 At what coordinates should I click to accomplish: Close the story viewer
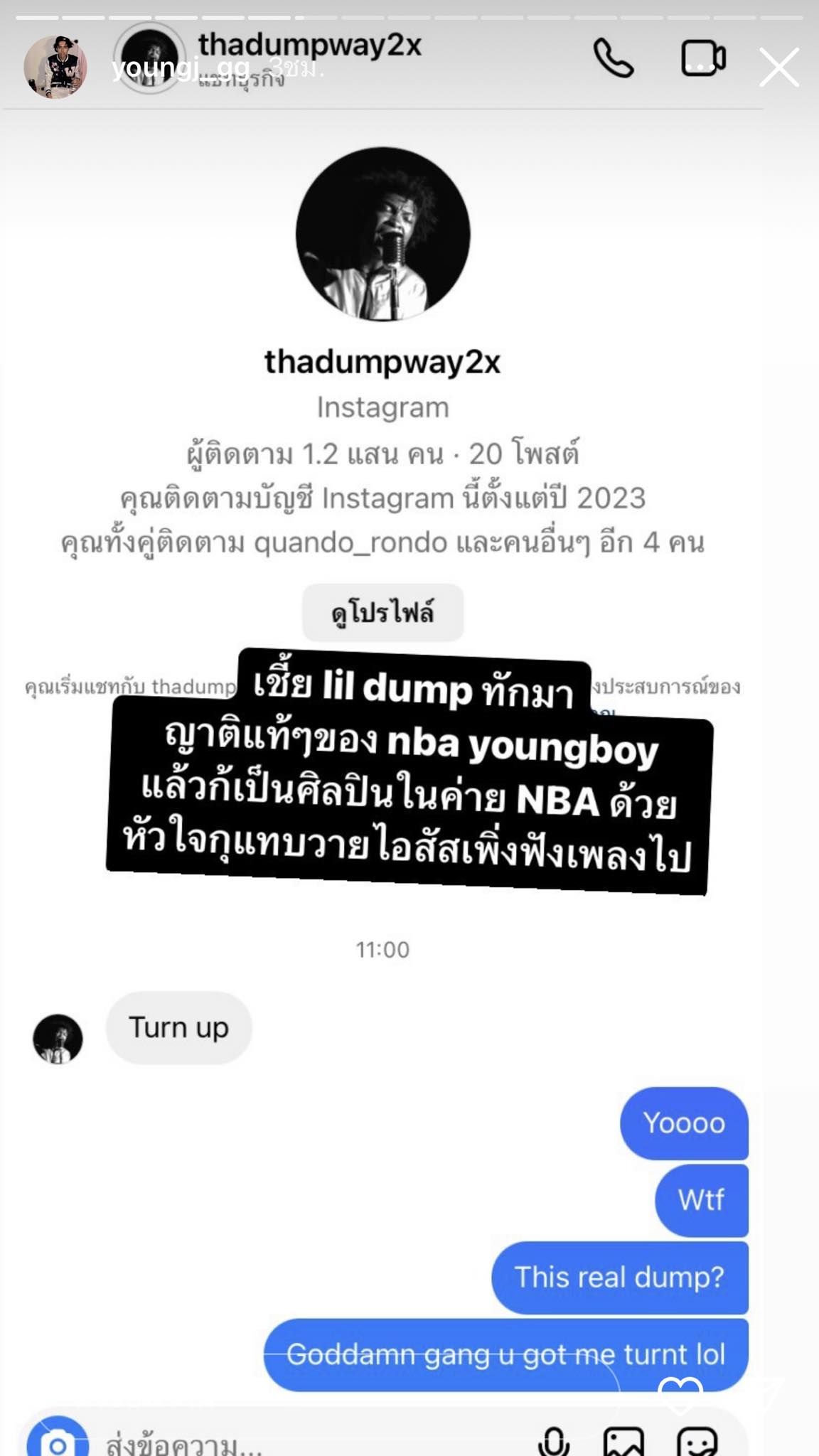click(x=778, y=68)
